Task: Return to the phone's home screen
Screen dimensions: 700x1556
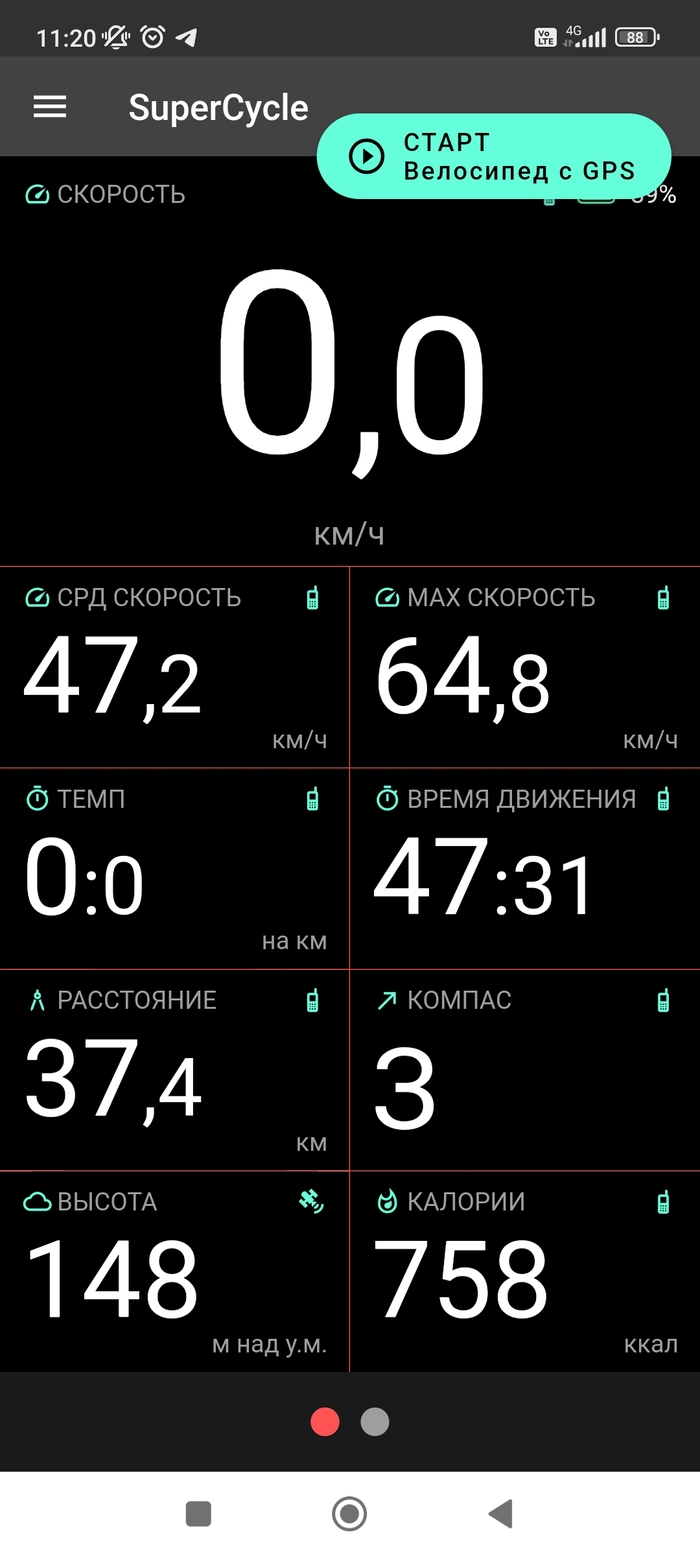Action: tap(349, 1513)
